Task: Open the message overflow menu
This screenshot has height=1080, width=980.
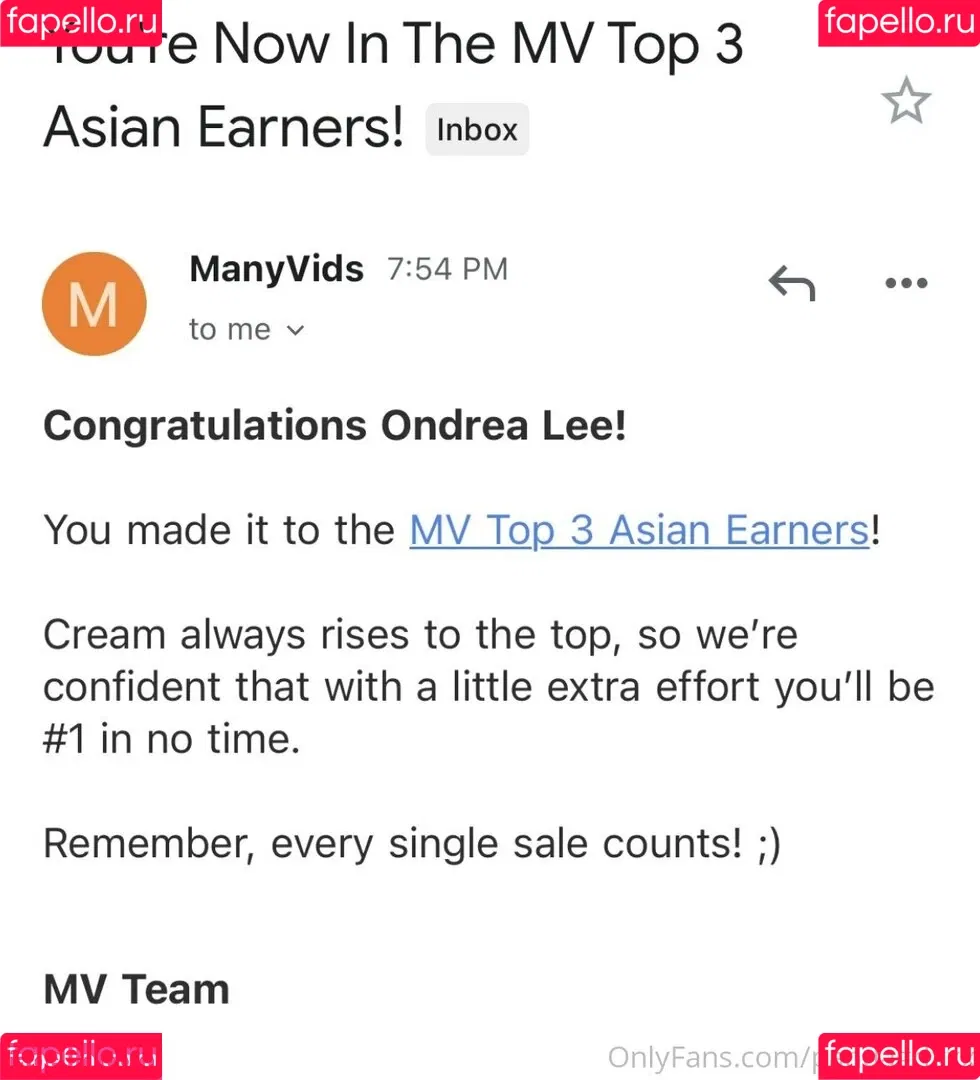Action: pyautogui.click(x=906, y=284)
